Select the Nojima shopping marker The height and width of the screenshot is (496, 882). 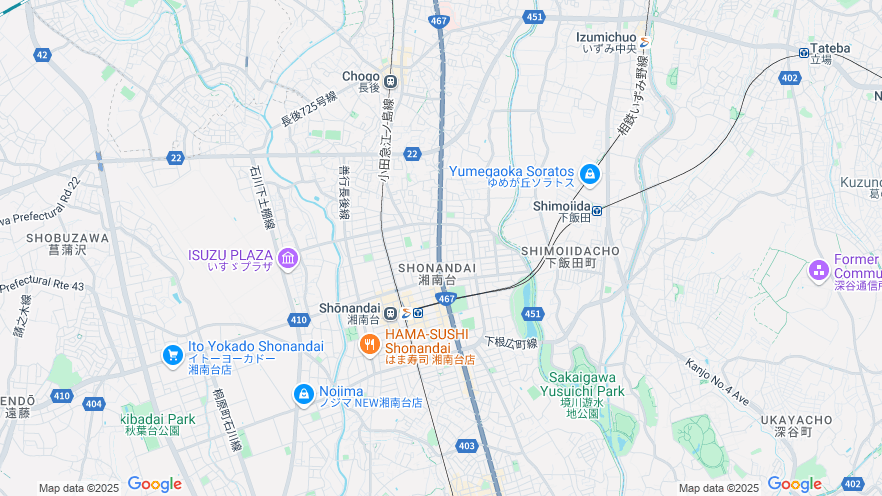(303, 396)
